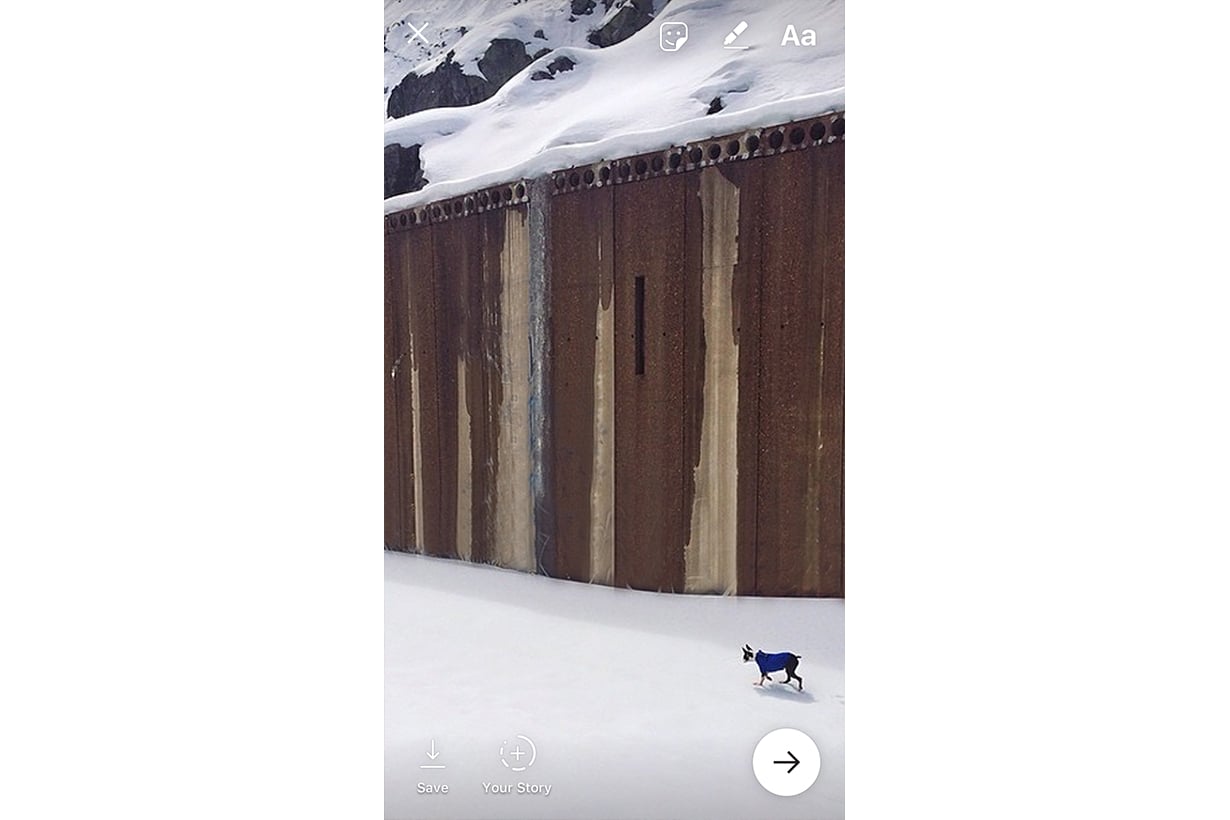Save the photo to device
Screen dimensions: 1230x820
pos(432,766)
